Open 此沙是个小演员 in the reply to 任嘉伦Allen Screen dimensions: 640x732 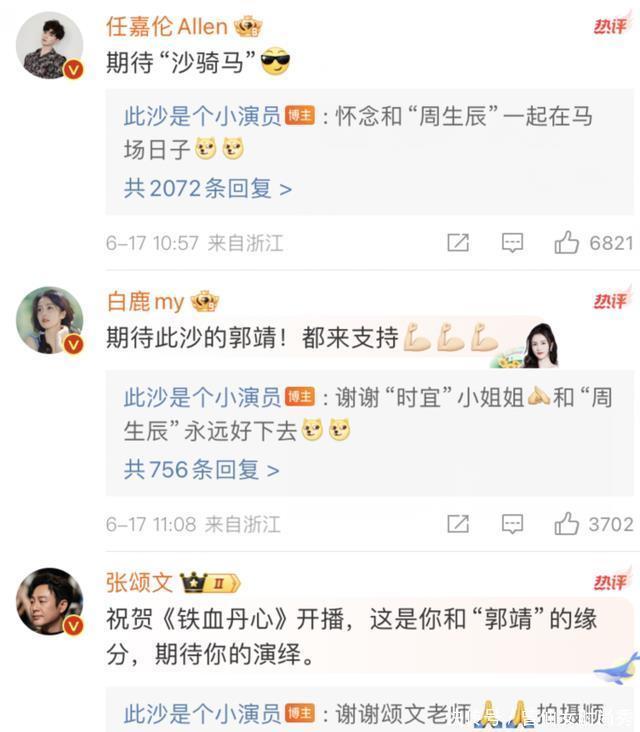(202, 117)
